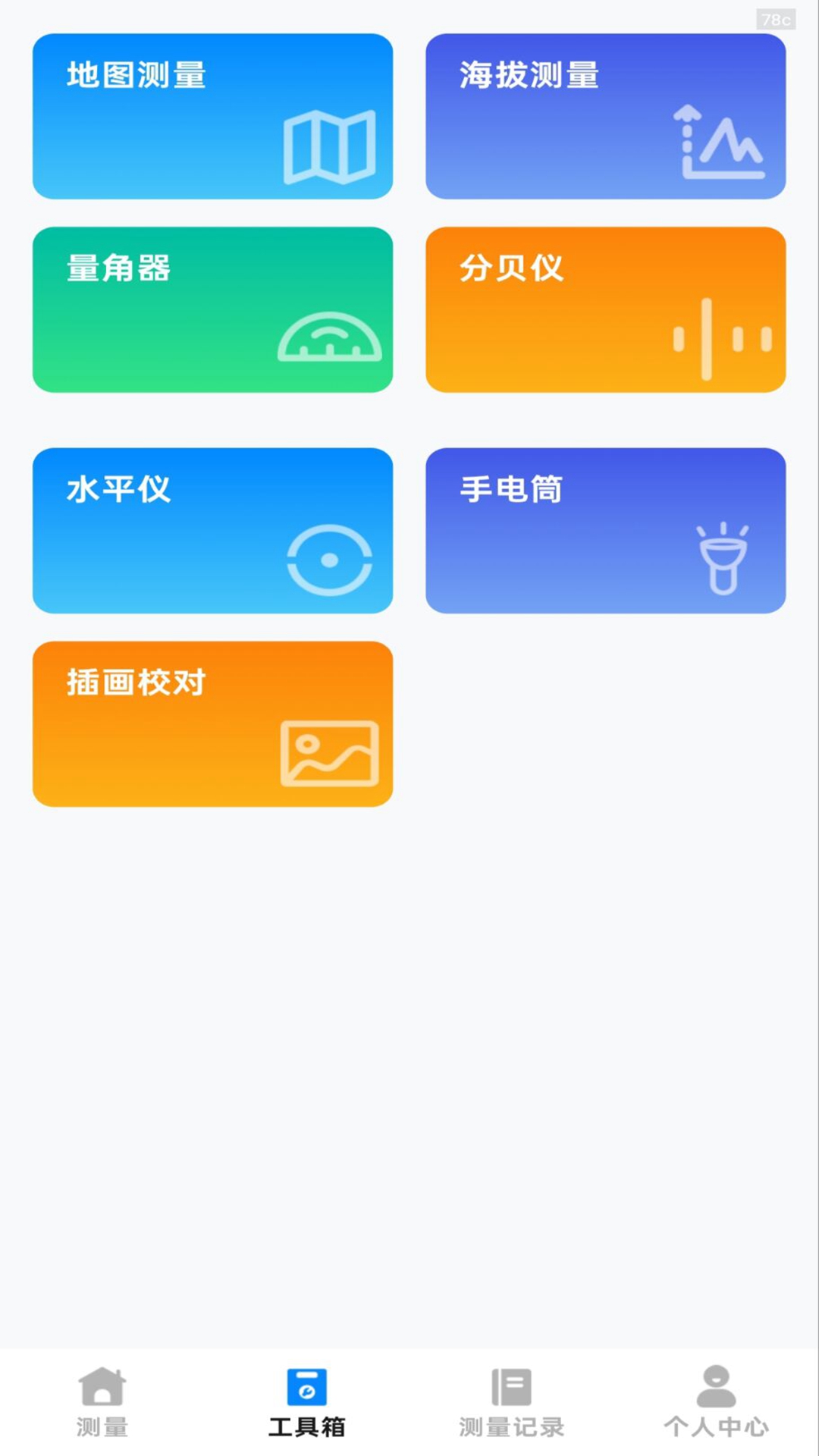The height and width of the screenshot is (1456, 819).
Task: Click the level bubble icon on 水平仪 card
Action: (330, 558)
